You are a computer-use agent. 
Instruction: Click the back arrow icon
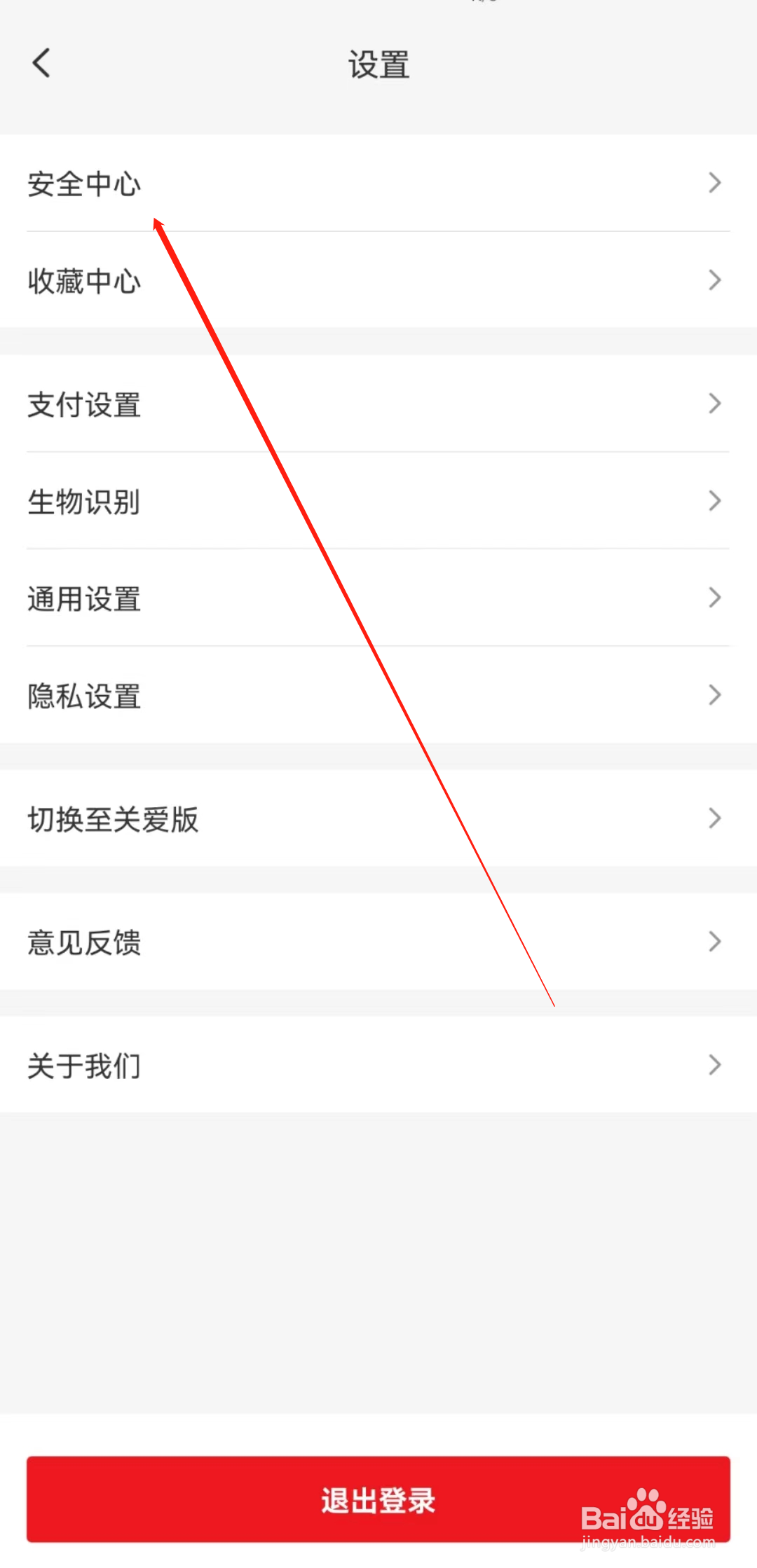click(41, 63)
